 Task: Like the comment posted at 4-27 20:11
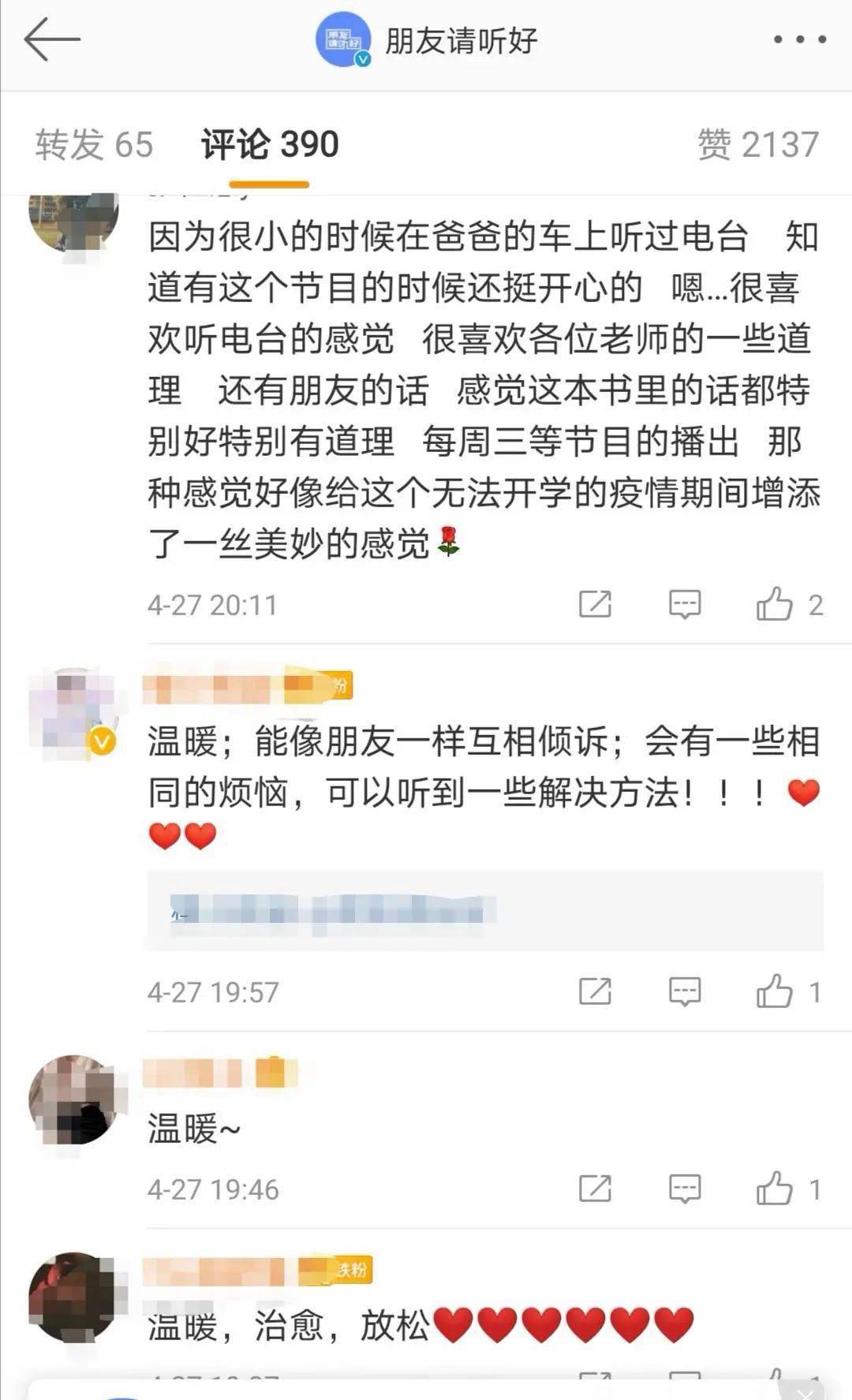pyautogui.click(x=775, y=604)
